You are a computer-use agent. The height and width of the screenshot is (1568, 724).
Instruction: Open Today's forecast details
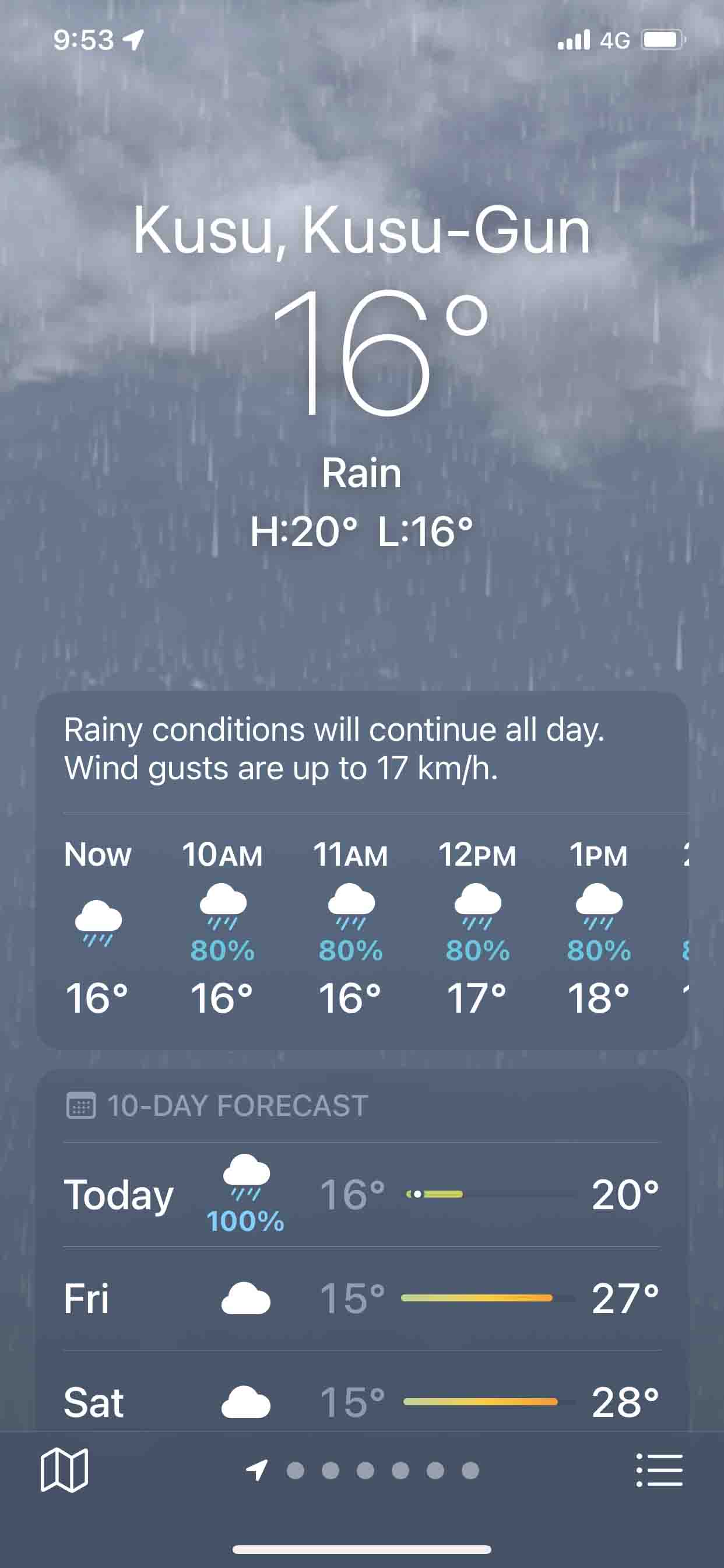click(x=361, y=1194)
